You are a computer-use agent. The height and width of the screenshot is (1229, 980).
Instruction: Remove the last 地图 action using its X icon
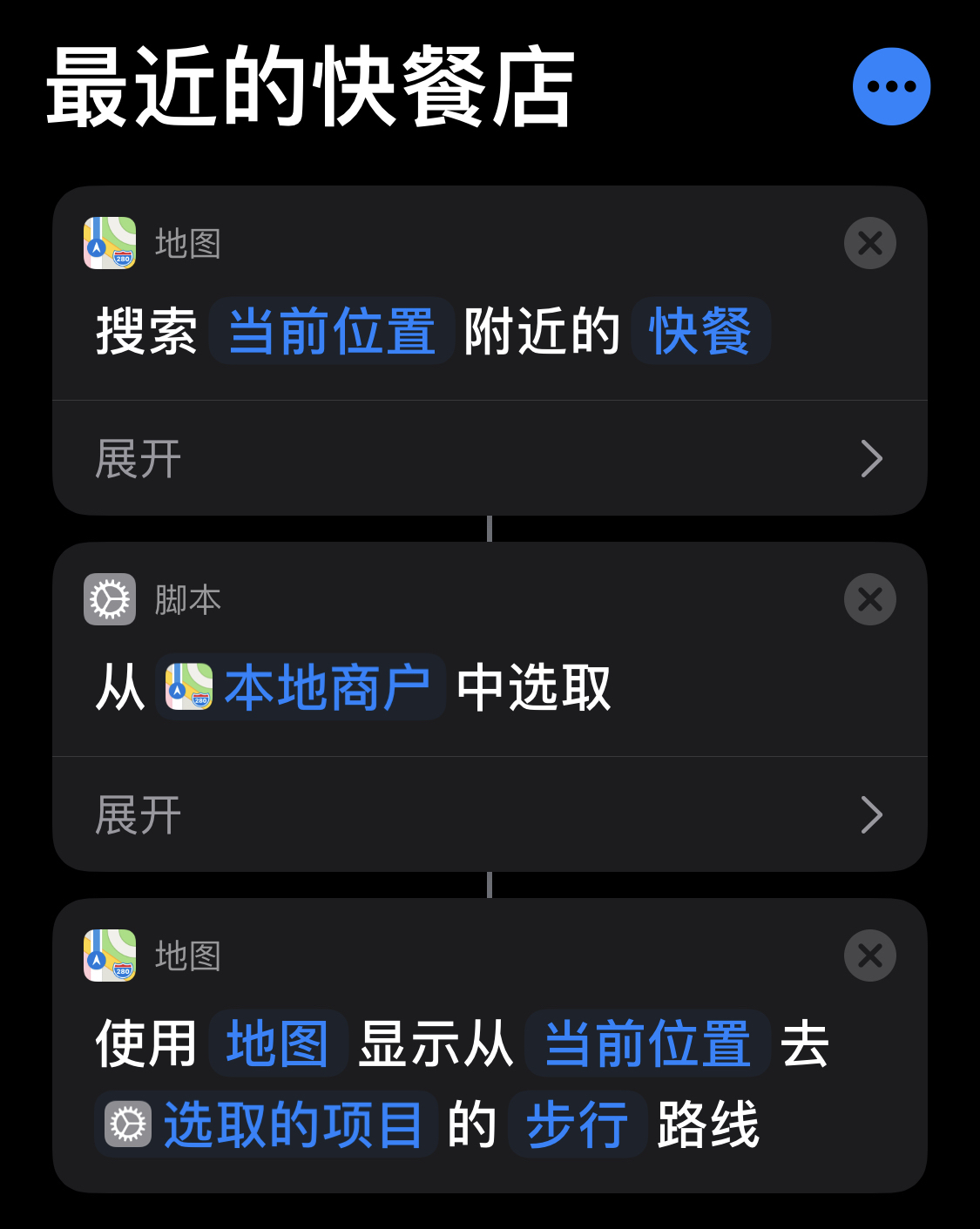[868, 956]
